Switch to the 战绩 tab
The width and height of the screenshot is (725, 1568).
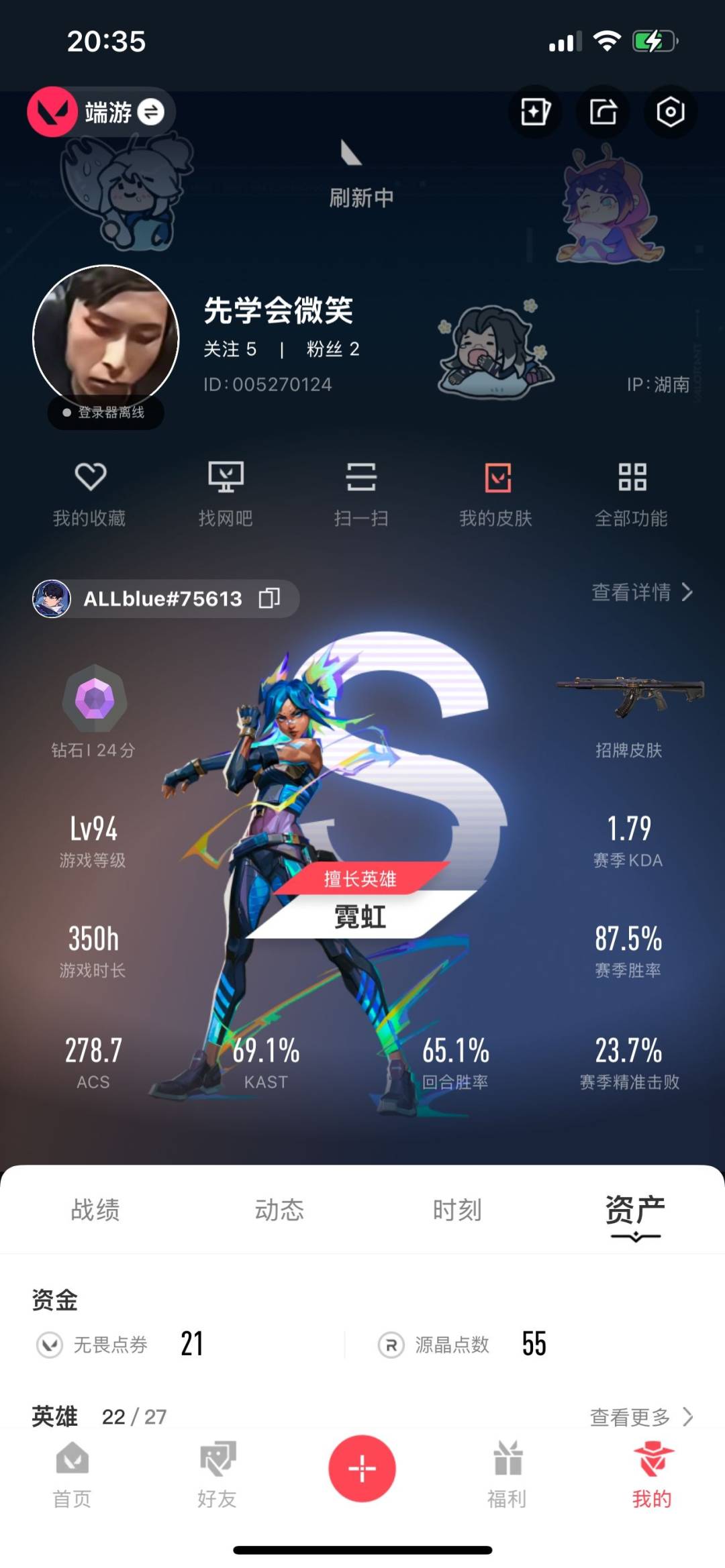point(95,1210)
